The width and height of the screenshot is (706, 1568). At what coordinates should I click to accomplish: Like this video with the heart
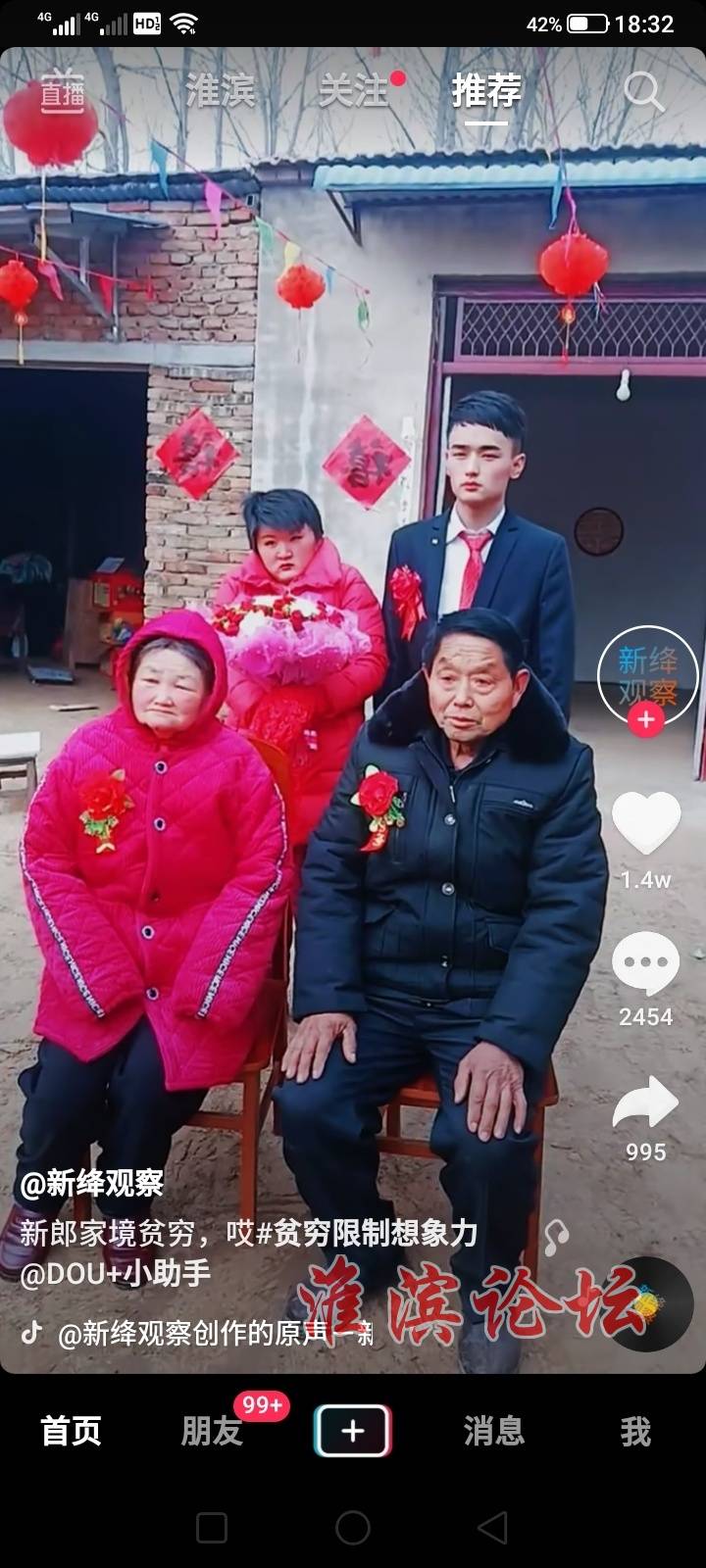[x=646, y=823]
